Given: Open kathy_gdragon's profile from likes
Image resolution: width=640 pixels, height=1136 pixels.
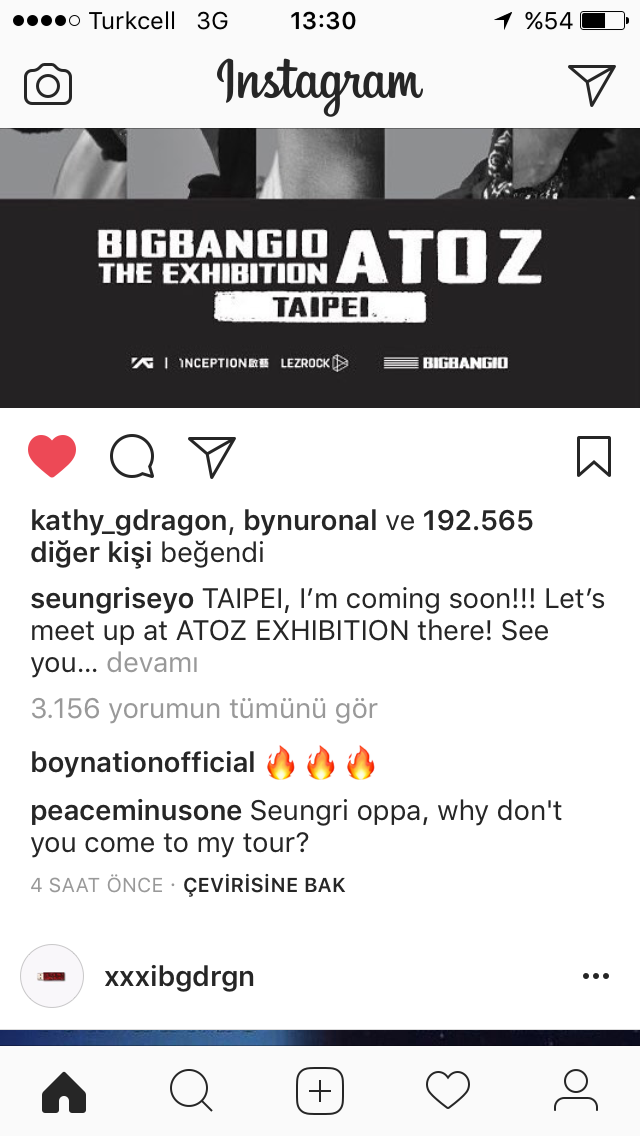Looking at the screenshot, I should pos(130,521).
